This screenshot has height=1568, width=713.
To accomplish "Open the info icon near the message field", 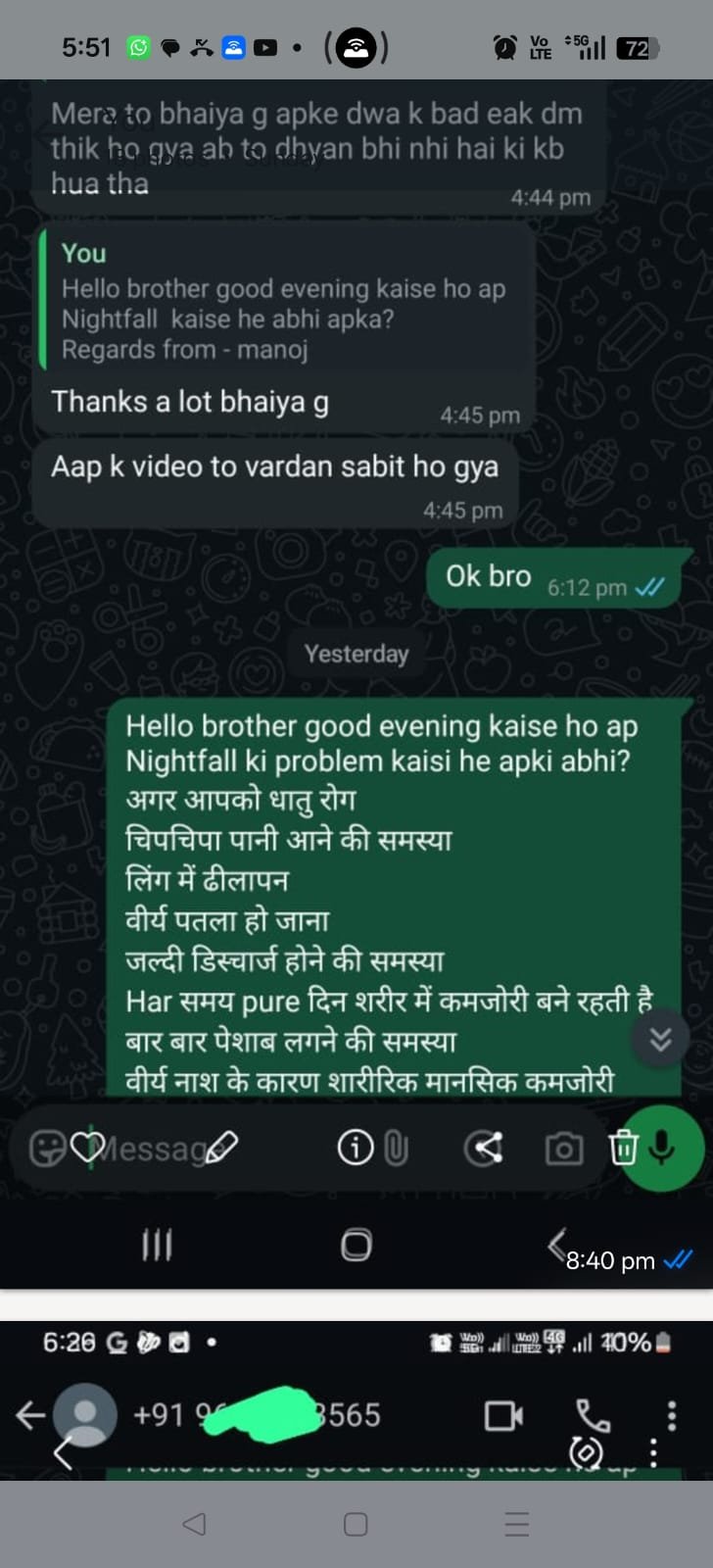I will pos(356,1145).
